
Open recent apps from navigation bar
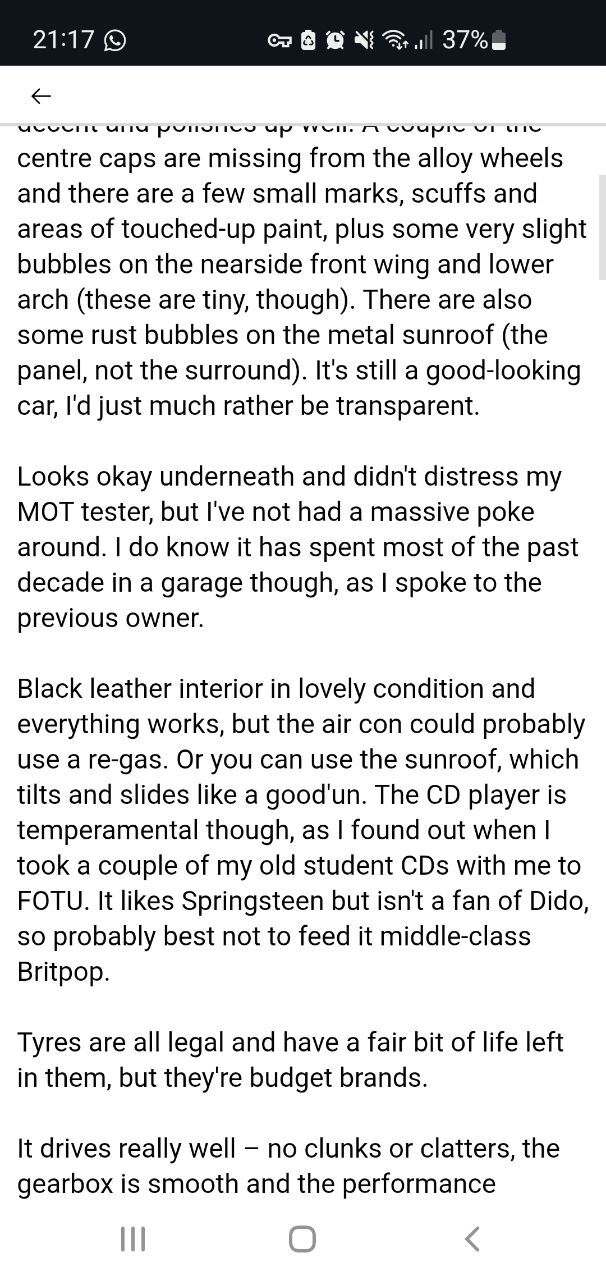pos(133,1239)
